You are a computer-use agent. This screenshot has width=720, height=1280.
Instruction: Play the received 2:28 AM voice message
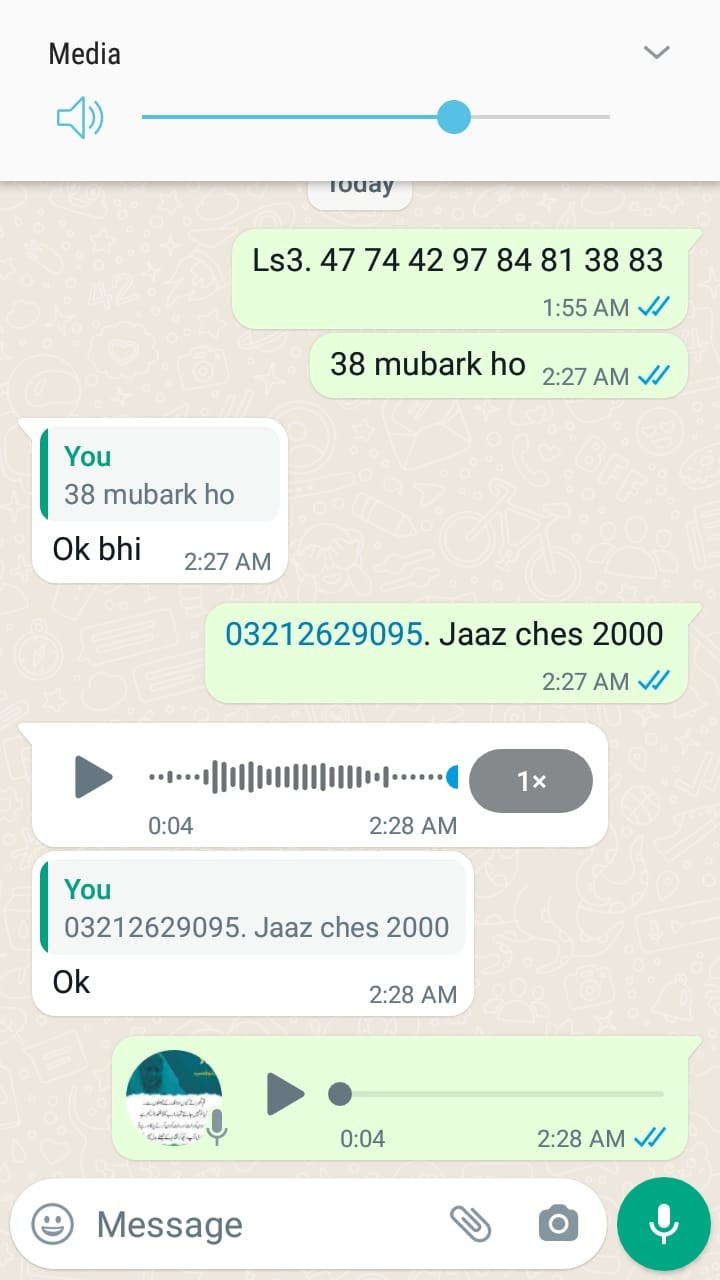click(x=93, y=777)
